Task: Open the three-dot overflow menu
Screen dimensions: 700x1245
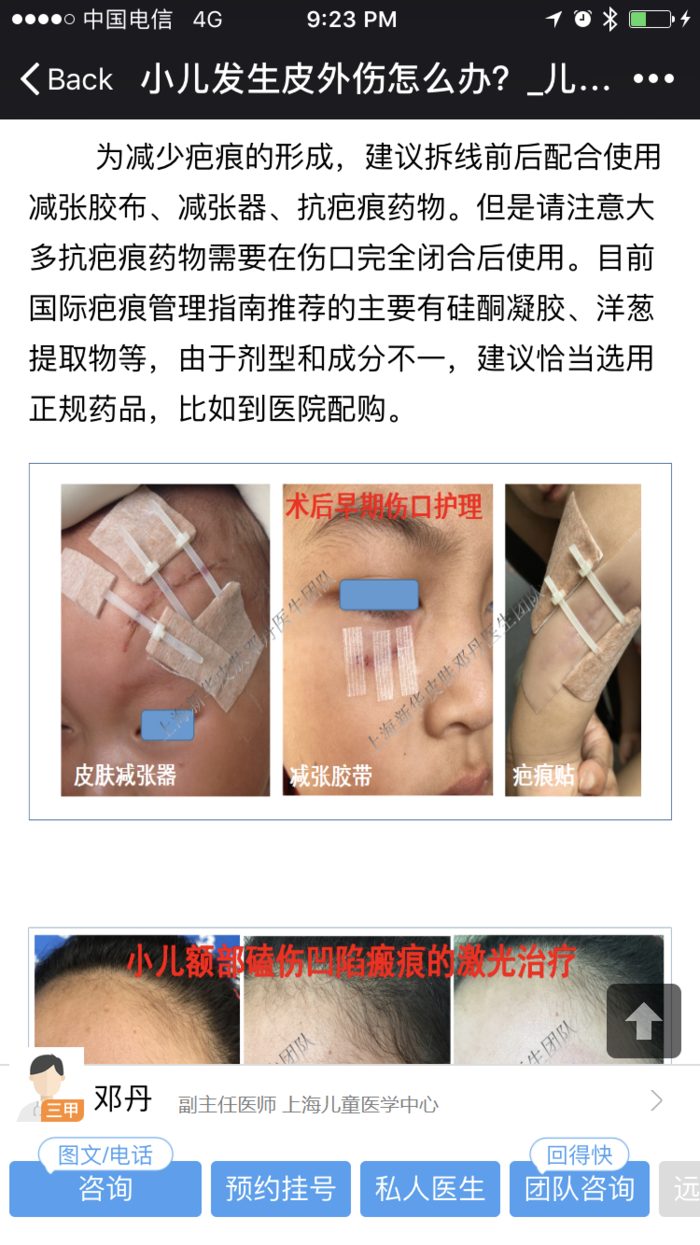Action: coord(653,79)
